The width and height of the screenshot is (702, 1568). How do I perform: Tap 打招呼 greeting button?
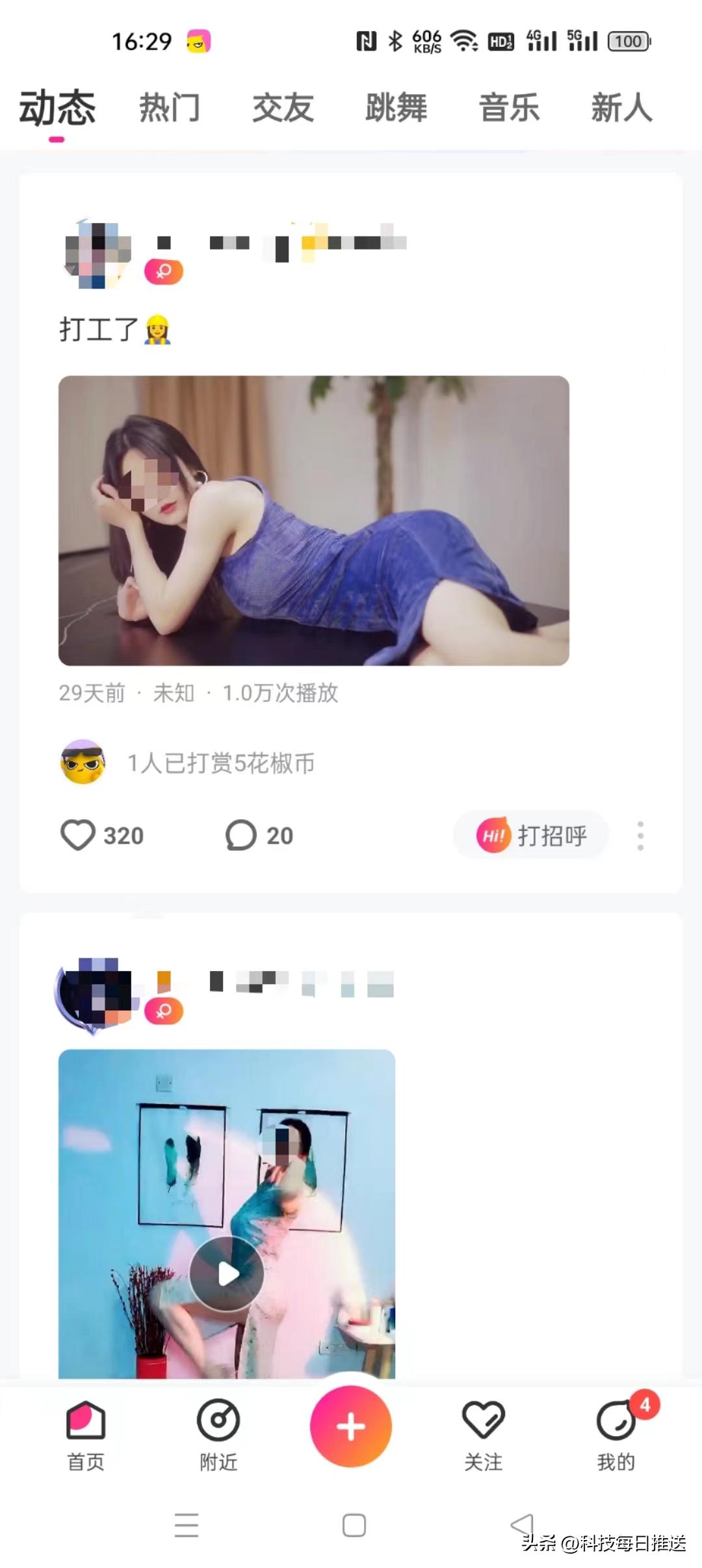(532, 835)
